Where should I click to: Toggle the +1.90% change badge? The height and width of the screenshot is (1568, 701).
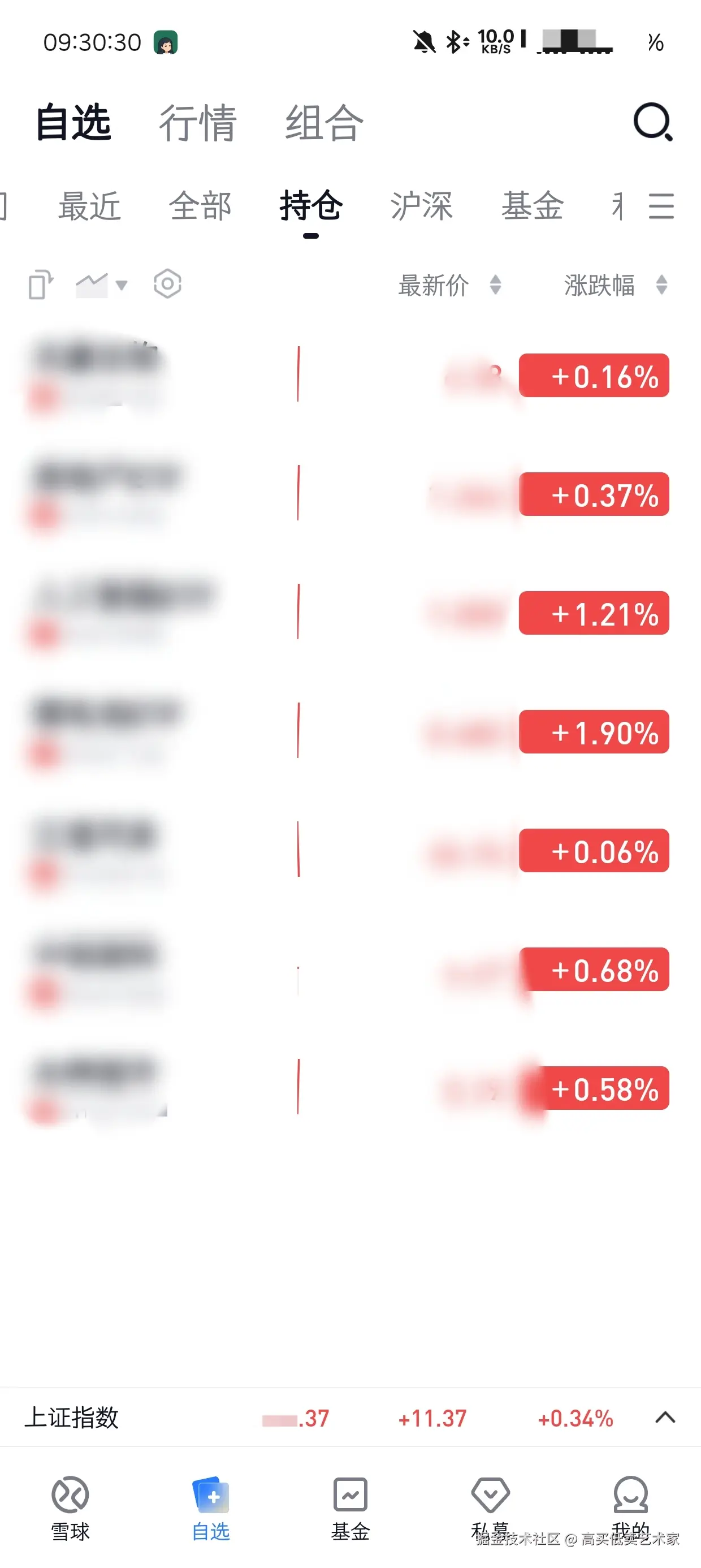click(x=593, y=731)
